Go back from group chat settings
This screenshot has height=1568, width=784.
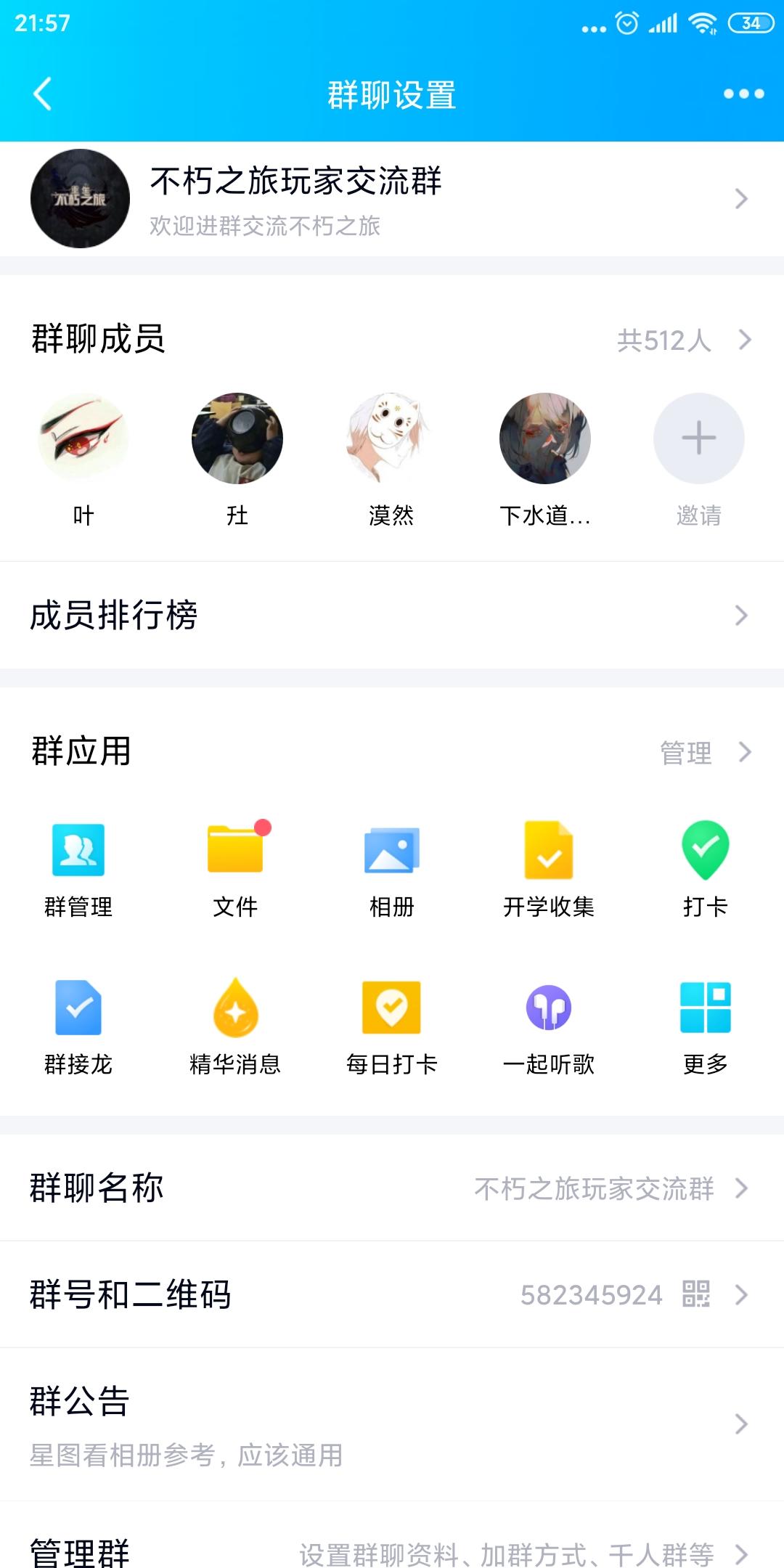click(x=43, y=94)
